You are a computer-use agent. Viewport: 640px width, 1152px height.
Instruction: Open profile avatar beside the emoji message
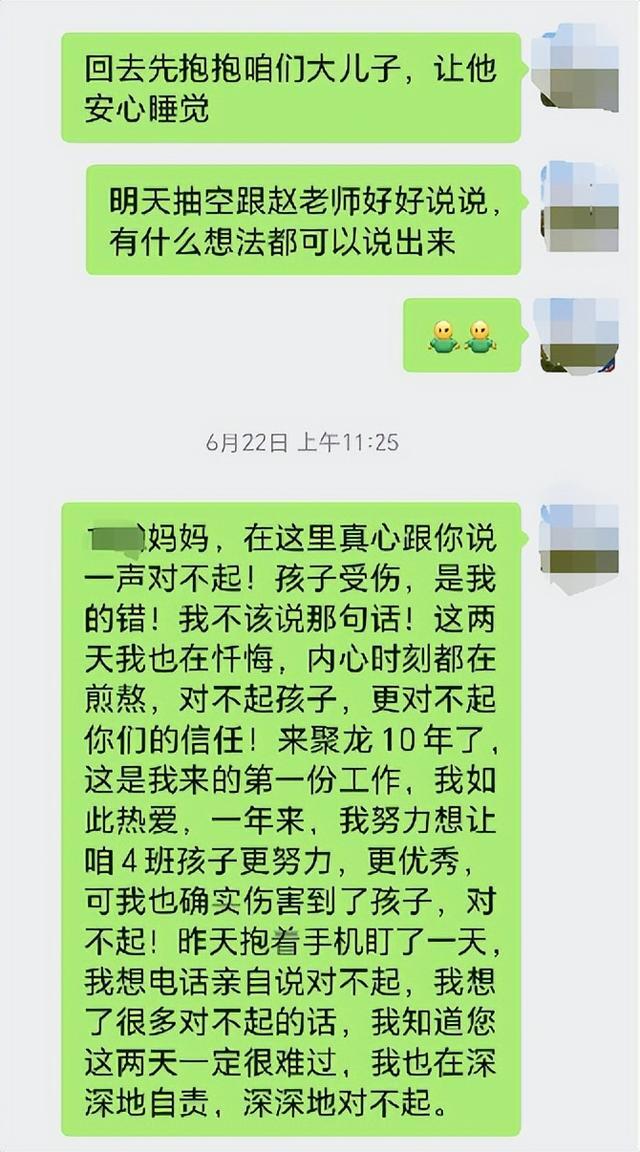(575, 335)
